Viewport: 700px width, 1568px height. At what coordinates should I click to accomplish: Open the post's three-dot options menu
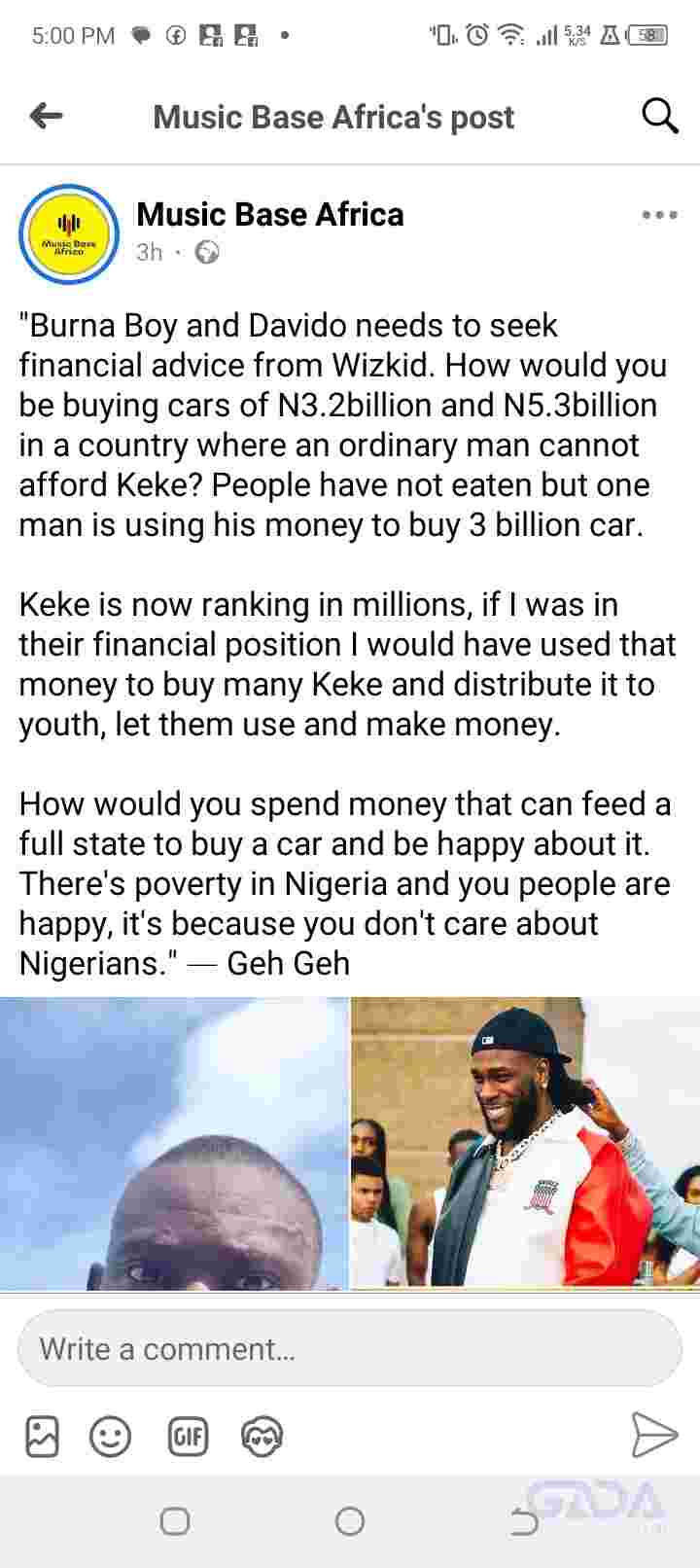[x=659, y=215]
